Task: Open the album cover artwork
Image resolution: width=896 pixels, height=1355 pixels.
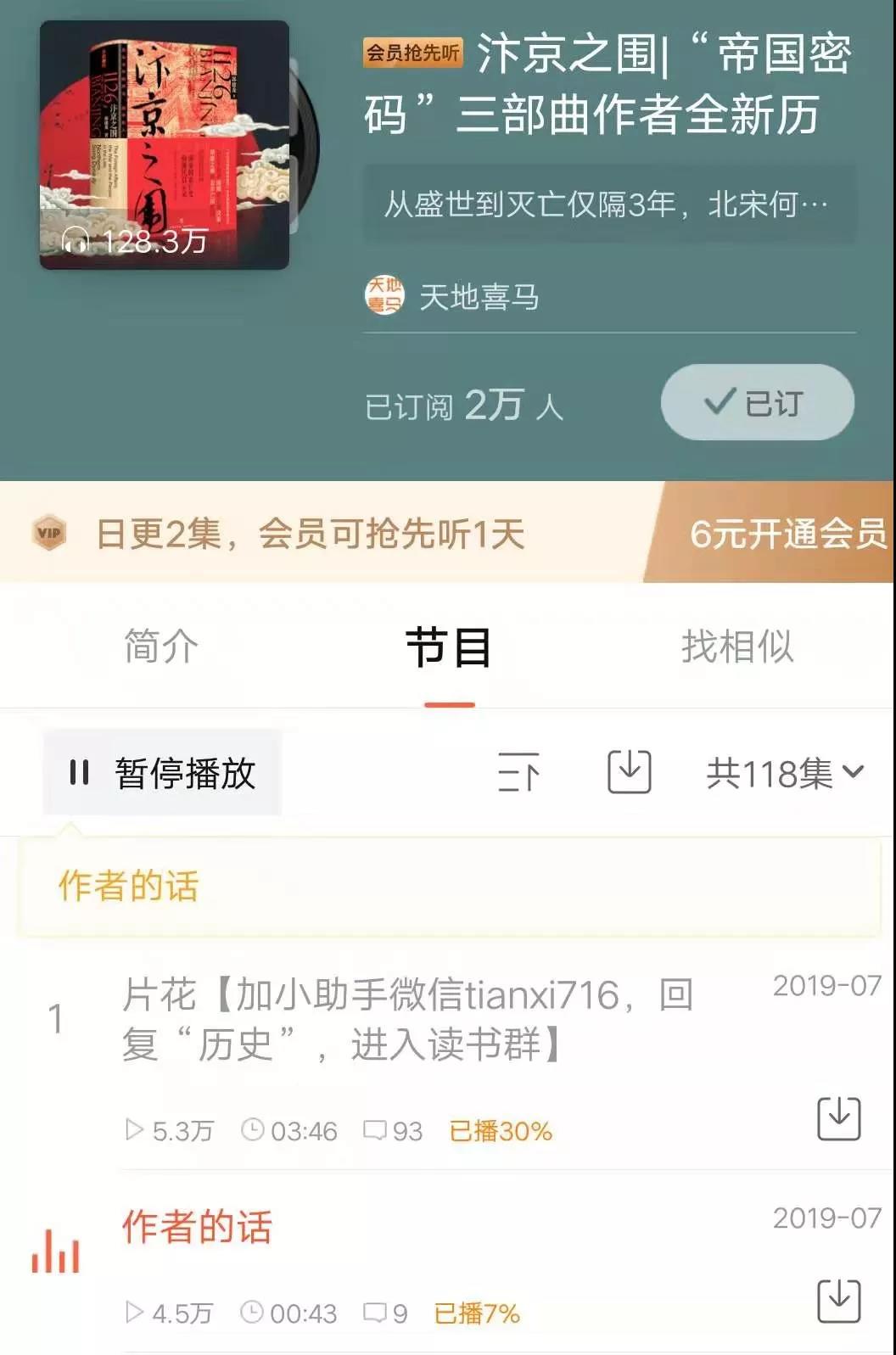Action: (165, 145)
